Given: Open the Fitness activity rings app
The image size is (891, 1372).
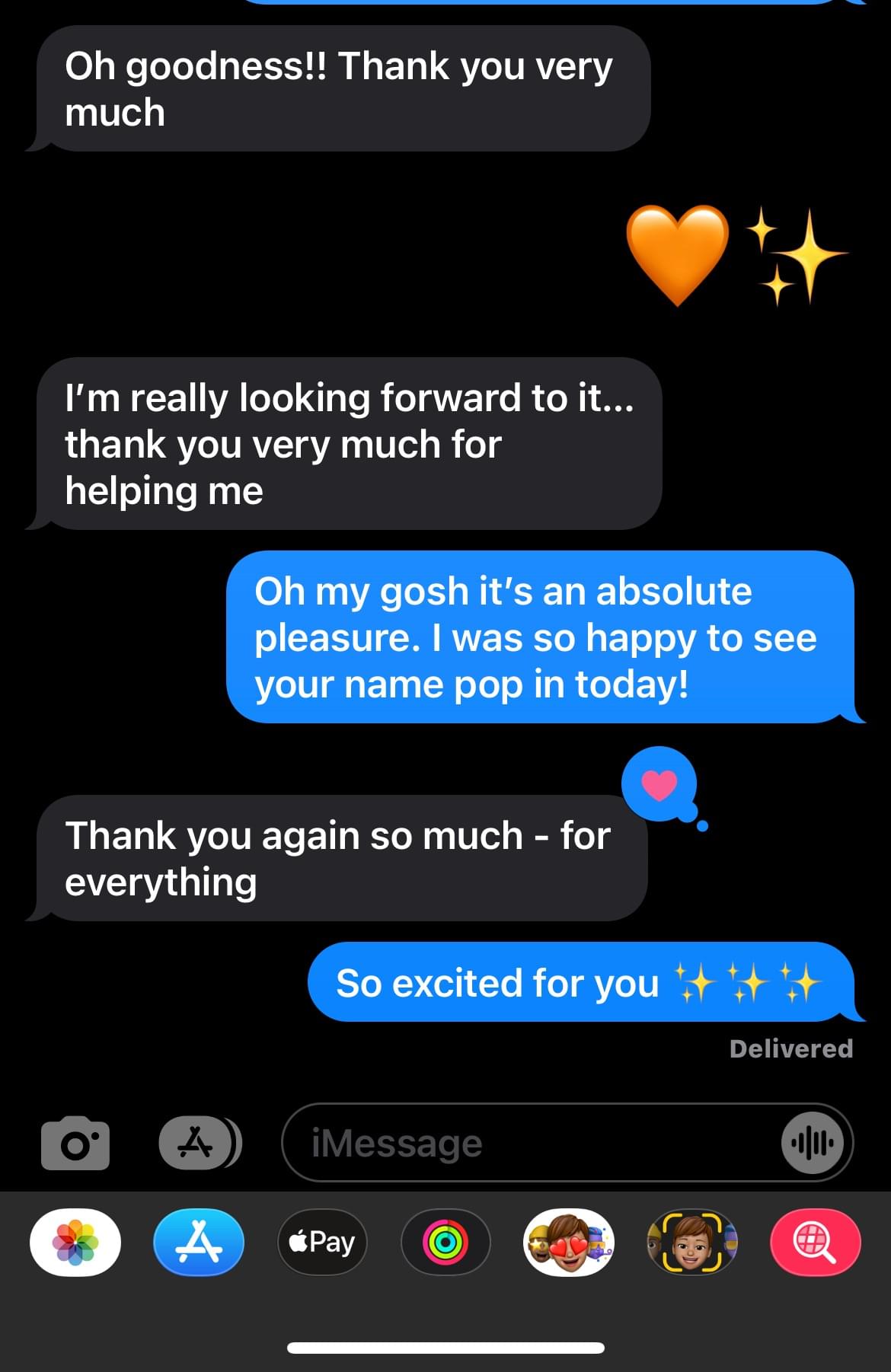Looking at the screenshot, I should pyautogui.click(x=445, y=1243).
